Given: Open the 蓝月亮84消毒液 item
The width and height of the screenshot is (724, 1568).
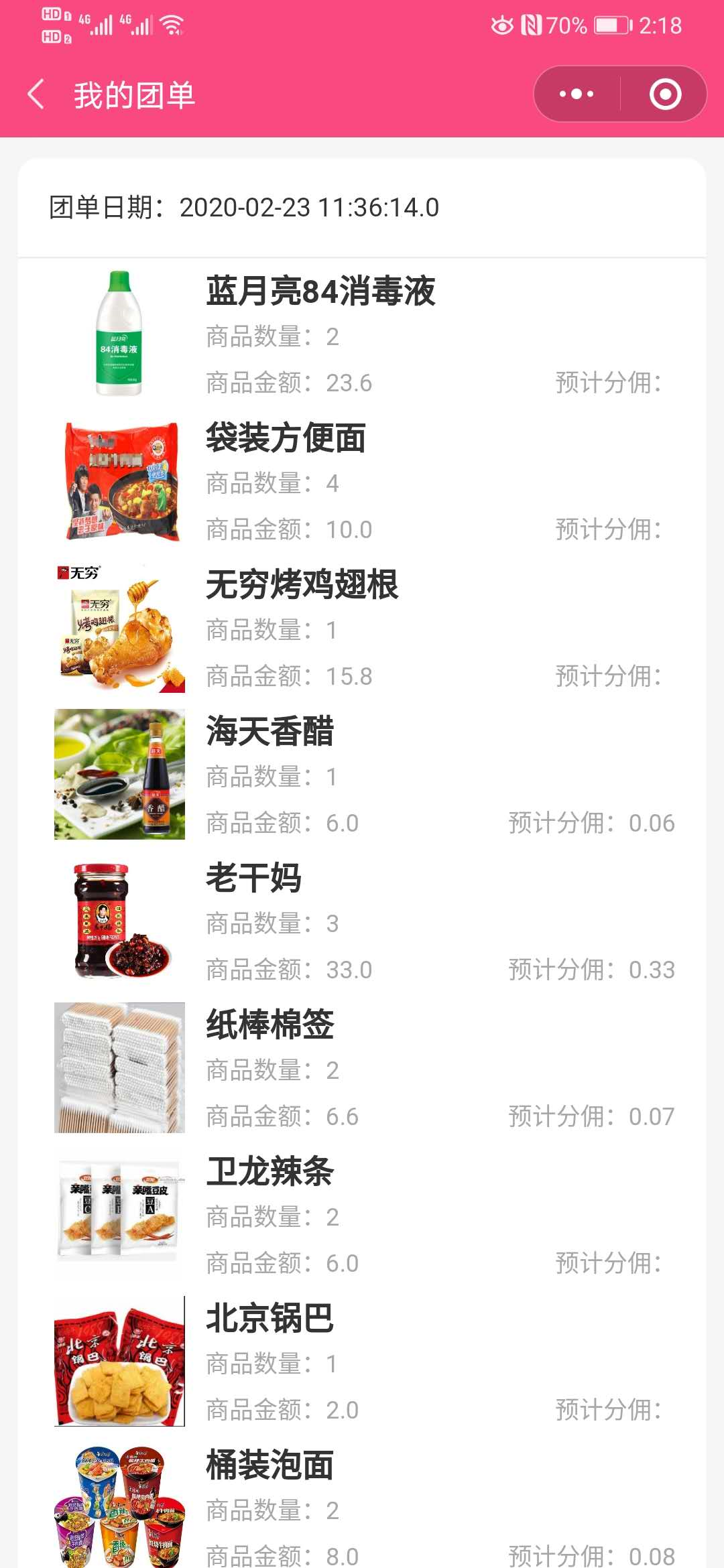Looking at the screenshot, I should point(362,333).
